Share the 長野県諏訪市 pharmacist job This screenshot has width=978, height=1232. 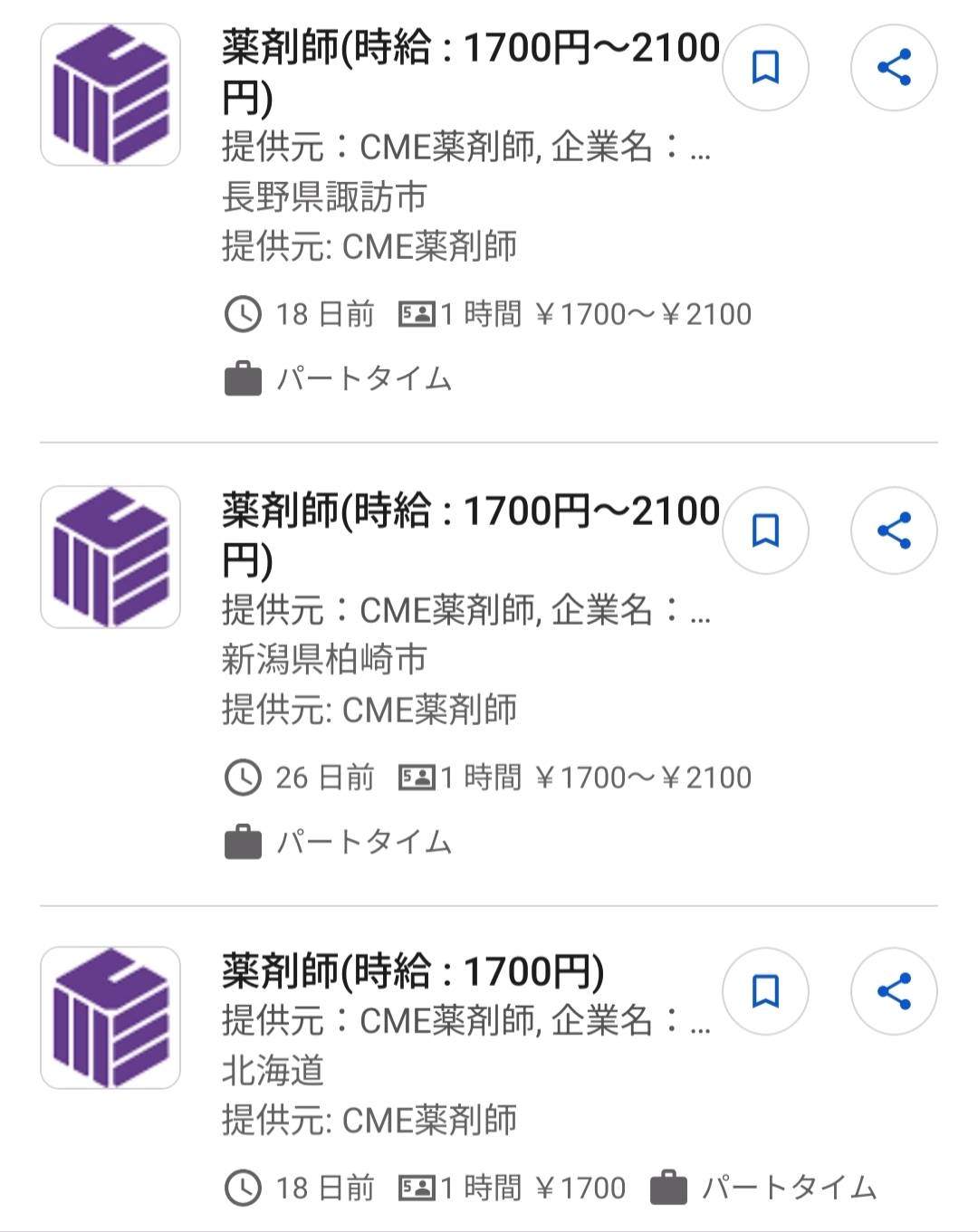tap(894, 68)
